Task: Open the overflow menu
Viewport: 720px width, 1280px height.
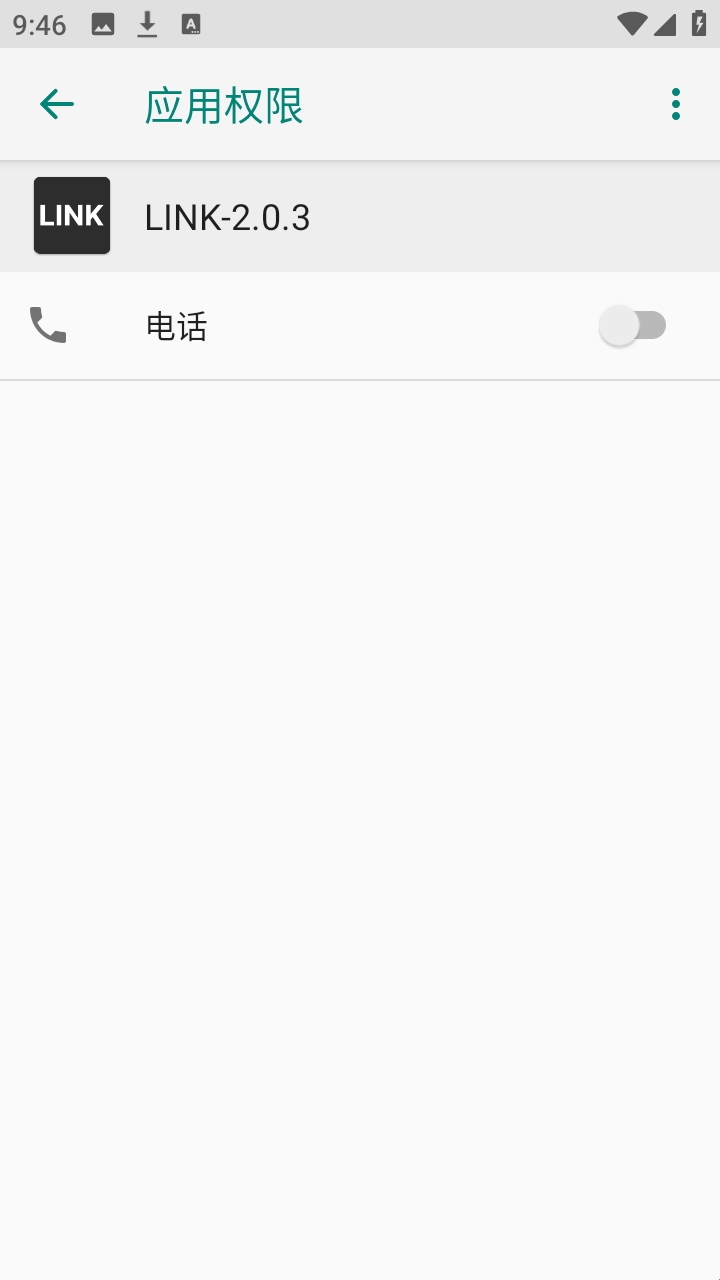Action: click(676, 104)
